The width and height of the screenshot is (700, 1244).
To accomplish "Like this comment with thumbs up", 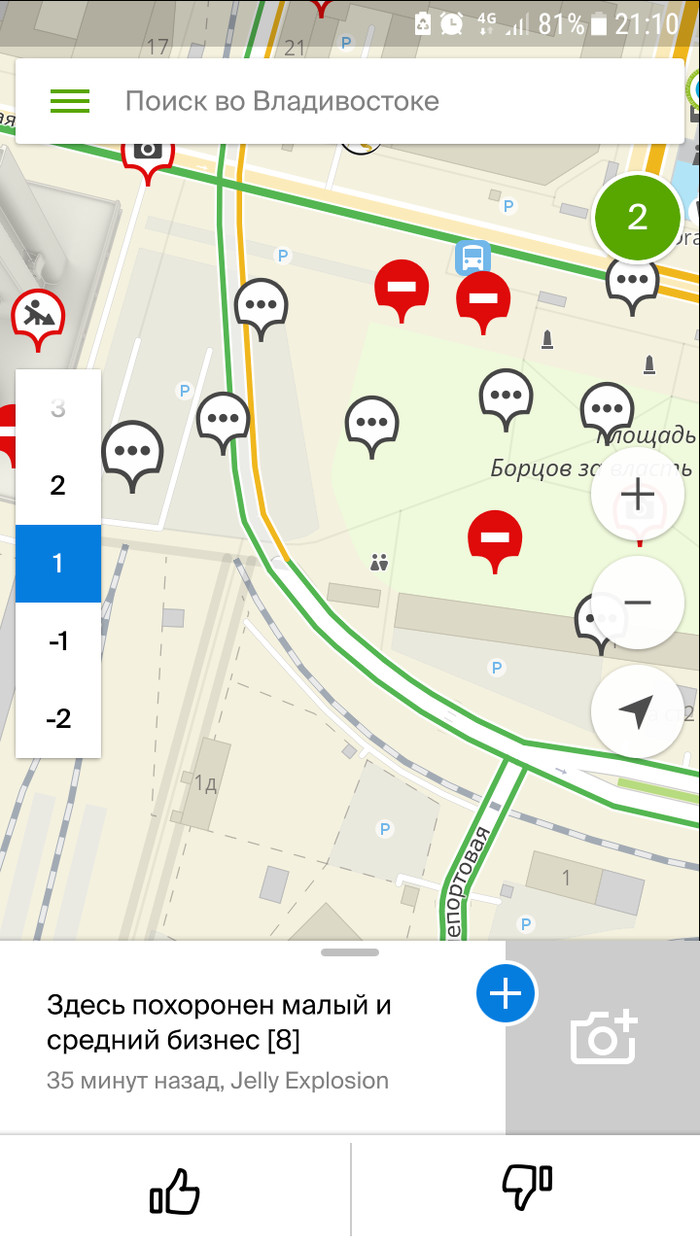I will 175,1190.
